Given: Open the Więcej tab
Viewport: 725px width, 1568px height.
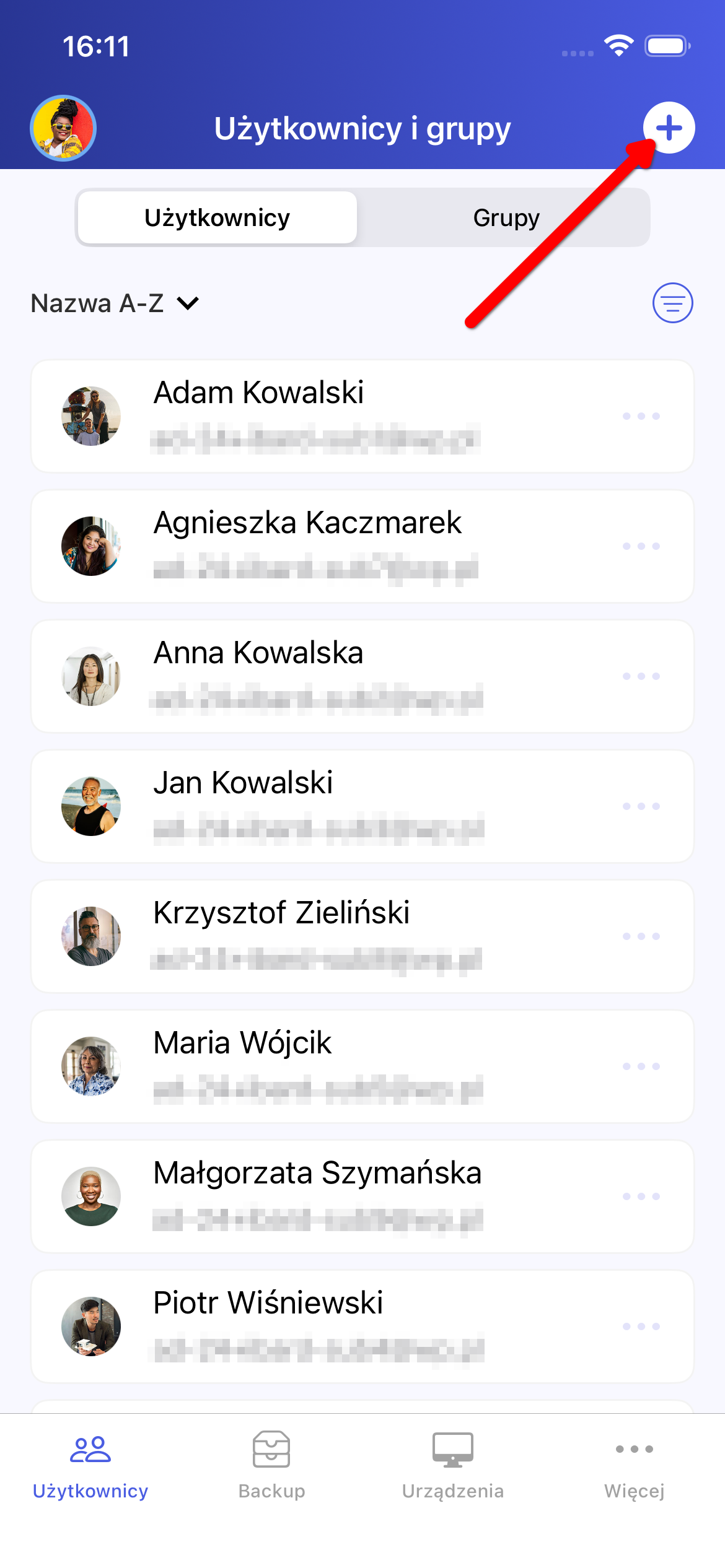Looking at the screenshot, I should click(x=634, y=1465).
